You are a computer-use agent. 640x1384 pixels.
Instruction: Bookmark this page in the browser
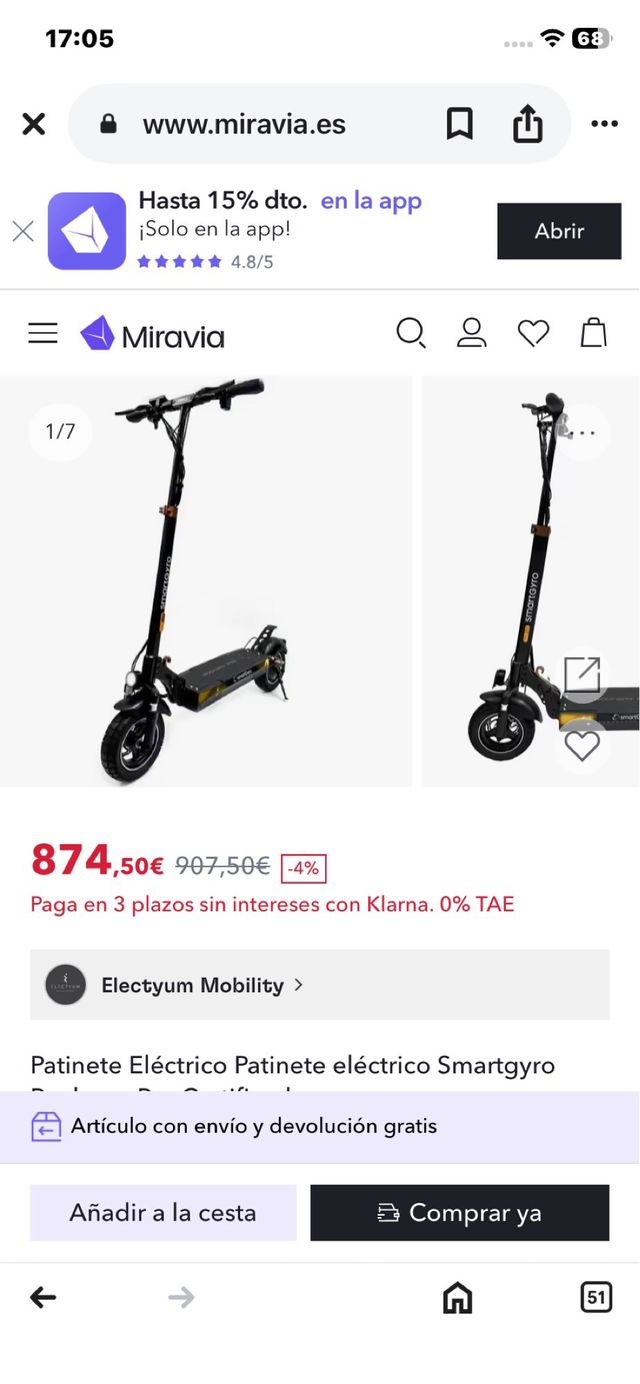click(x=459, y=124)
